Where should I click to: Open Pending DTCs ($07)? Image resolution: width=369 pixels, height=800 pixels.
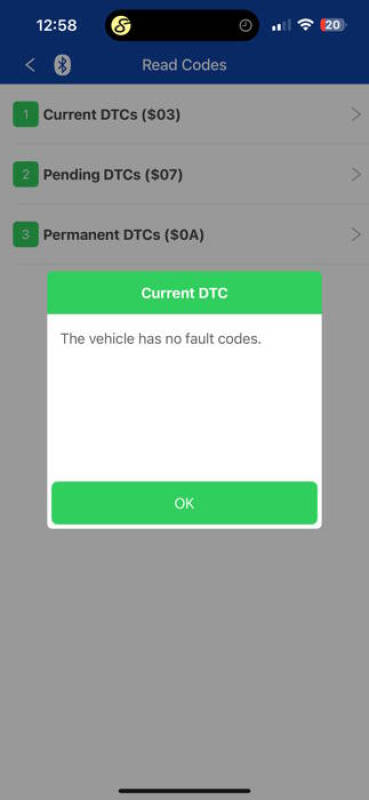[184, 174]
